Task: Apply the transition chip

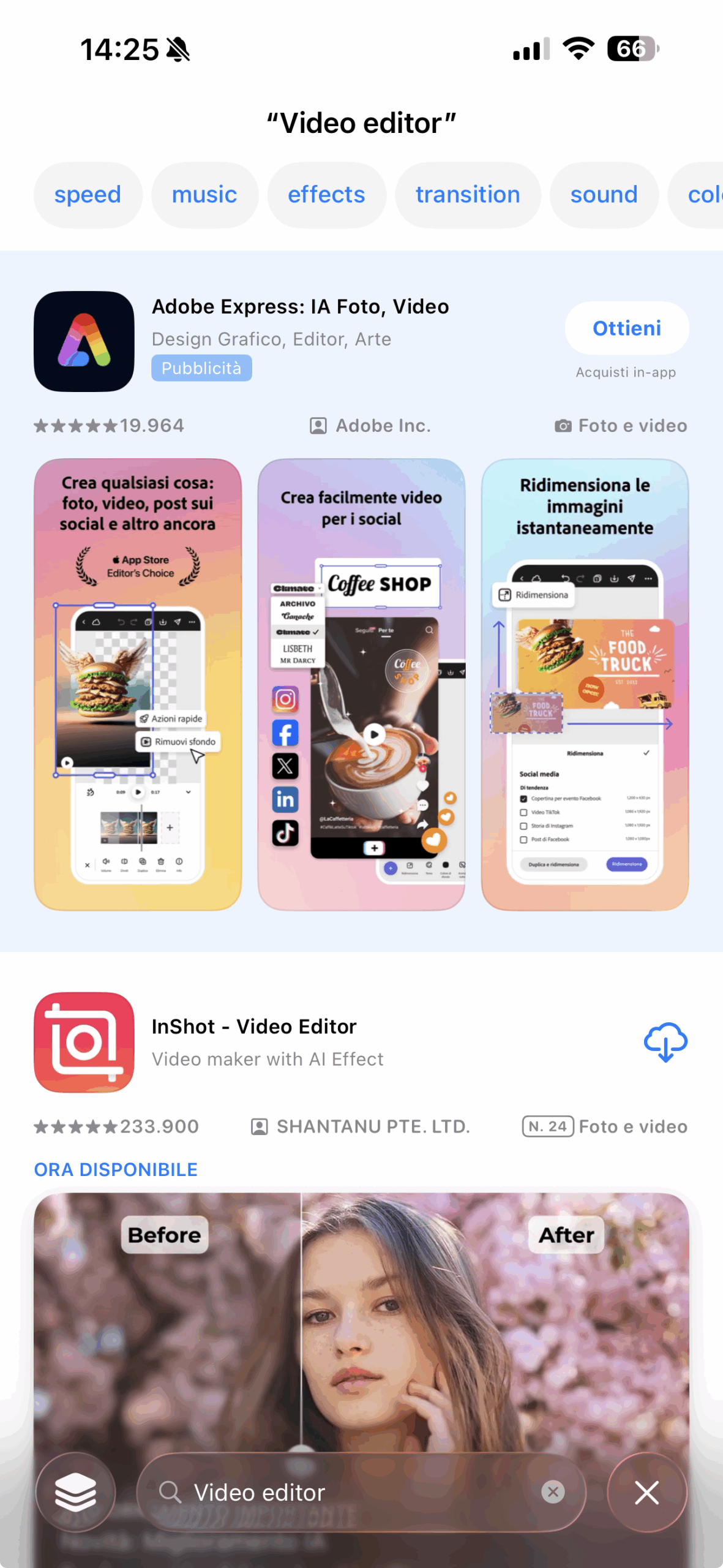Action: click(468, 195)
